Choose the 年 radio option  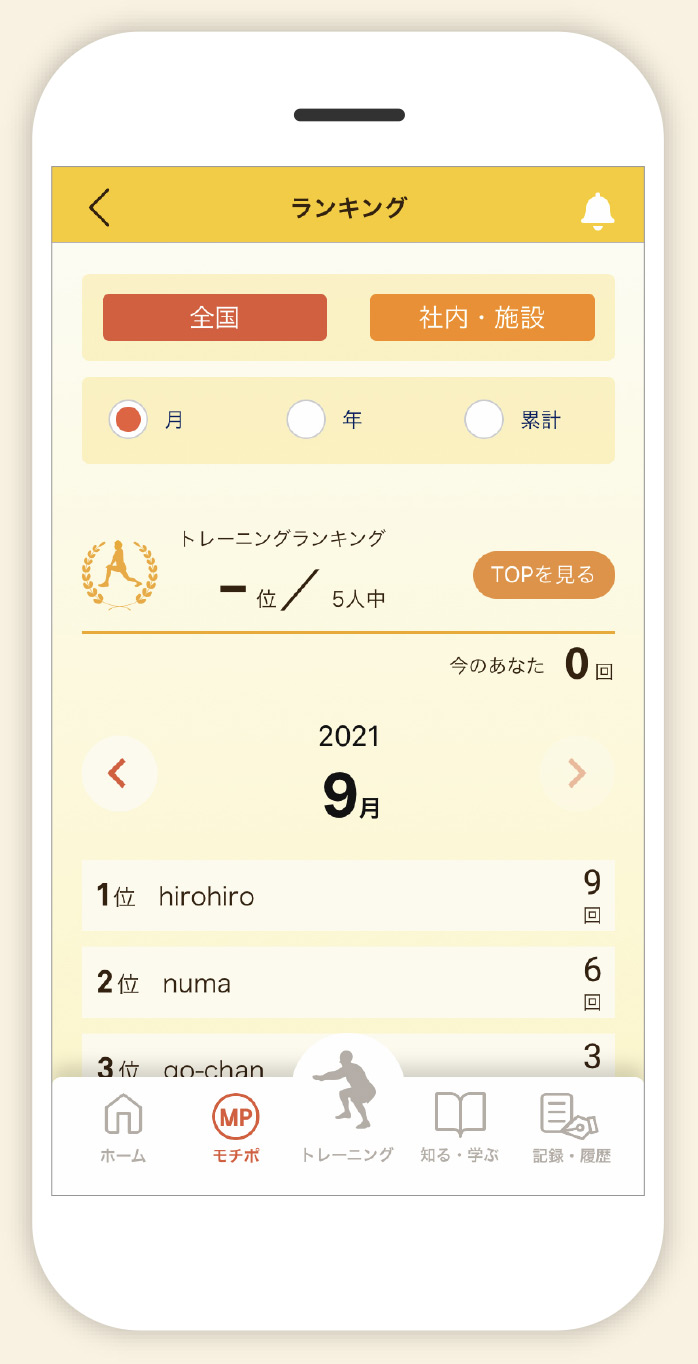(x=306, y=420)
